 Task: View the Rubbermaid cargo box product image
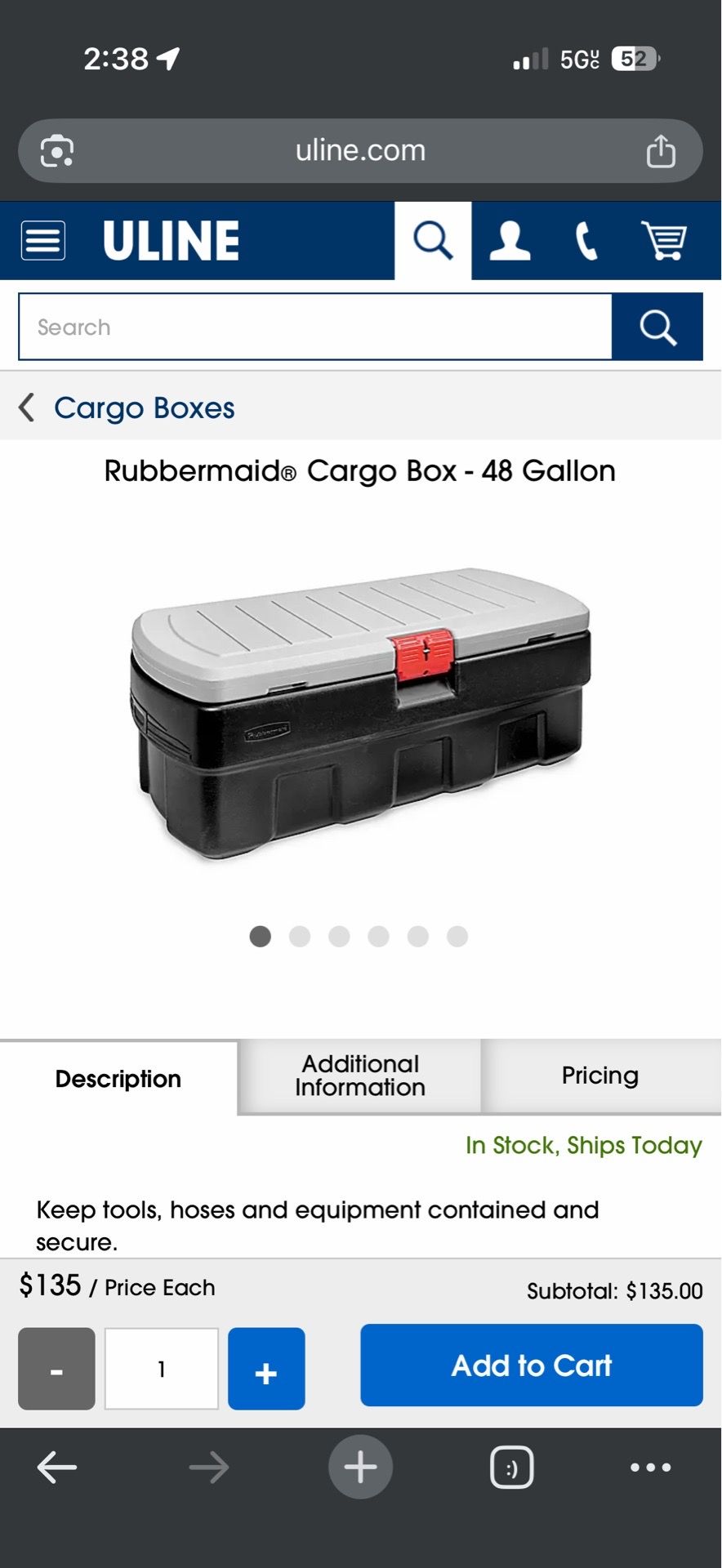(x=360, y=712)
